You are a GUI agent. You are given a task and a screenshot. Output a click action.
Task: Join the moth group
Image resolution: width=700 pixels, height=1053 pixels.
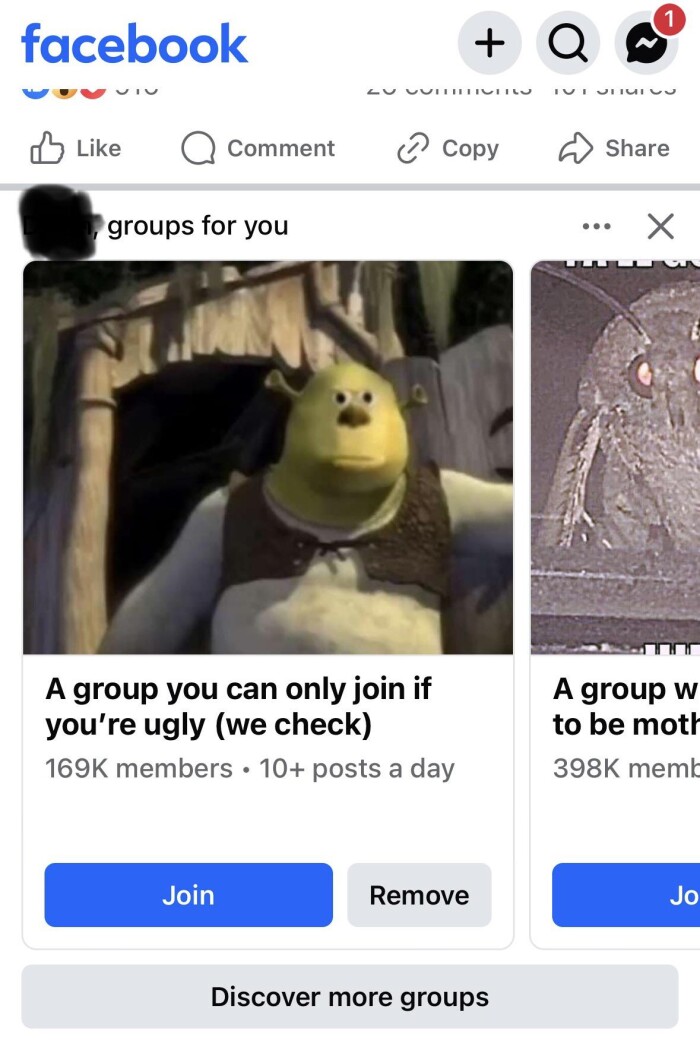coord(626,895)
